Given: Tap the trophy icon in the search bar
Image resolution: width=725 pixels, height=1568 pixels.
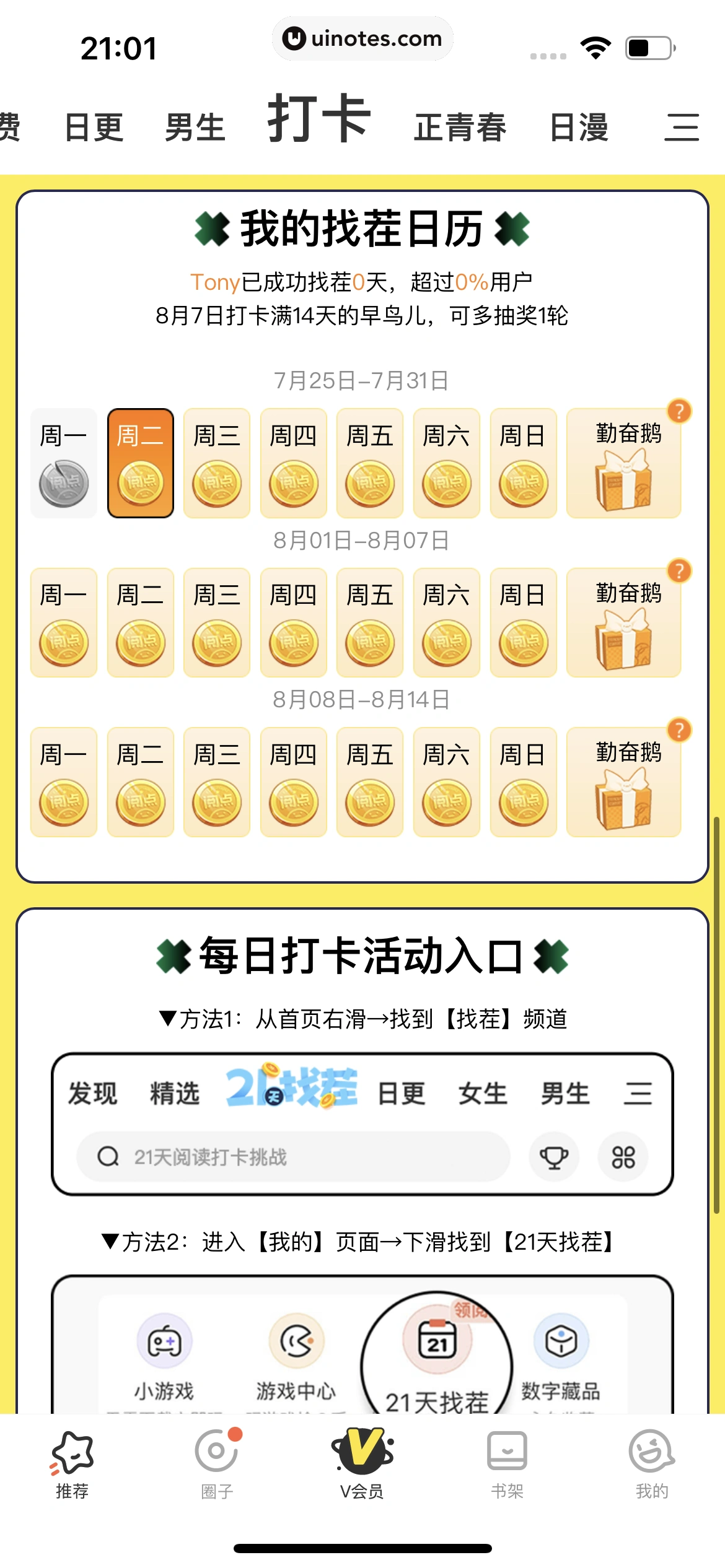Looking at the screenshot, I should click(553, 1157).
